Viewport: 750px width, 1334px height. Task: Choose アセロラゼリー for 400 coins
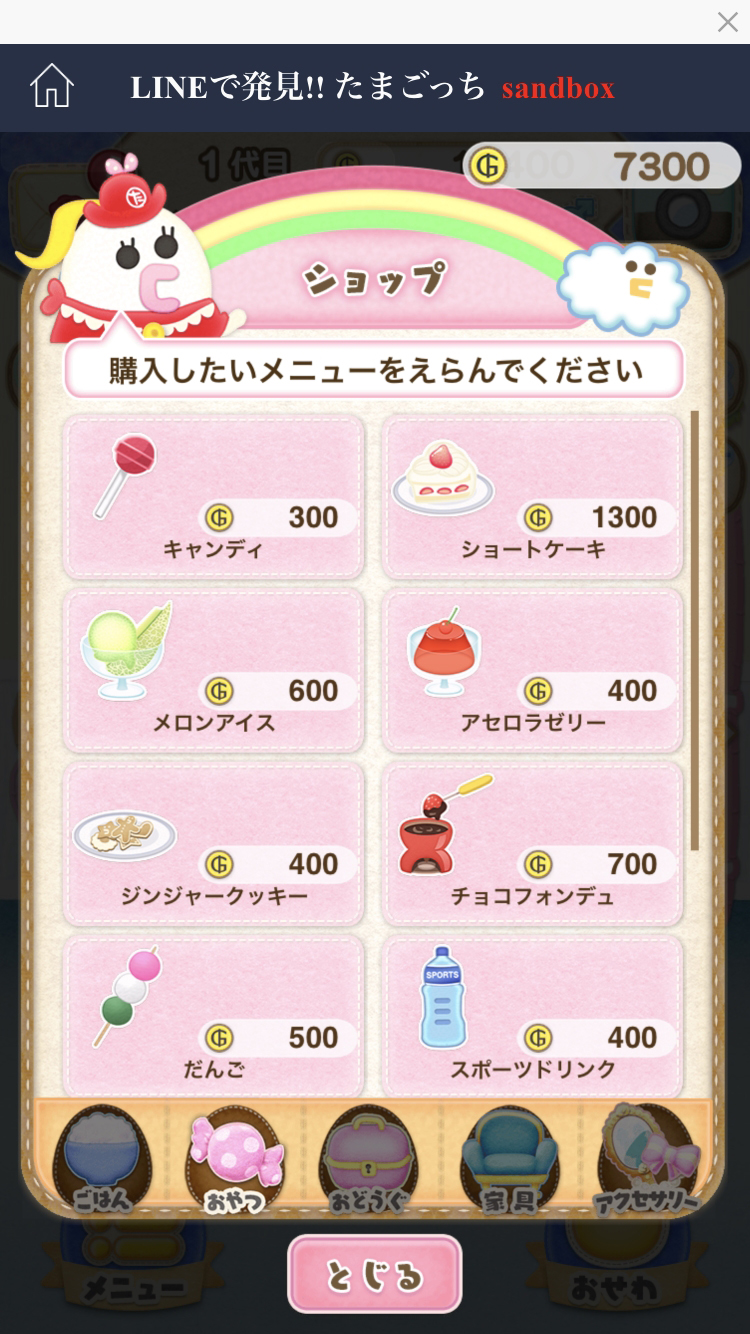(532, 670)
